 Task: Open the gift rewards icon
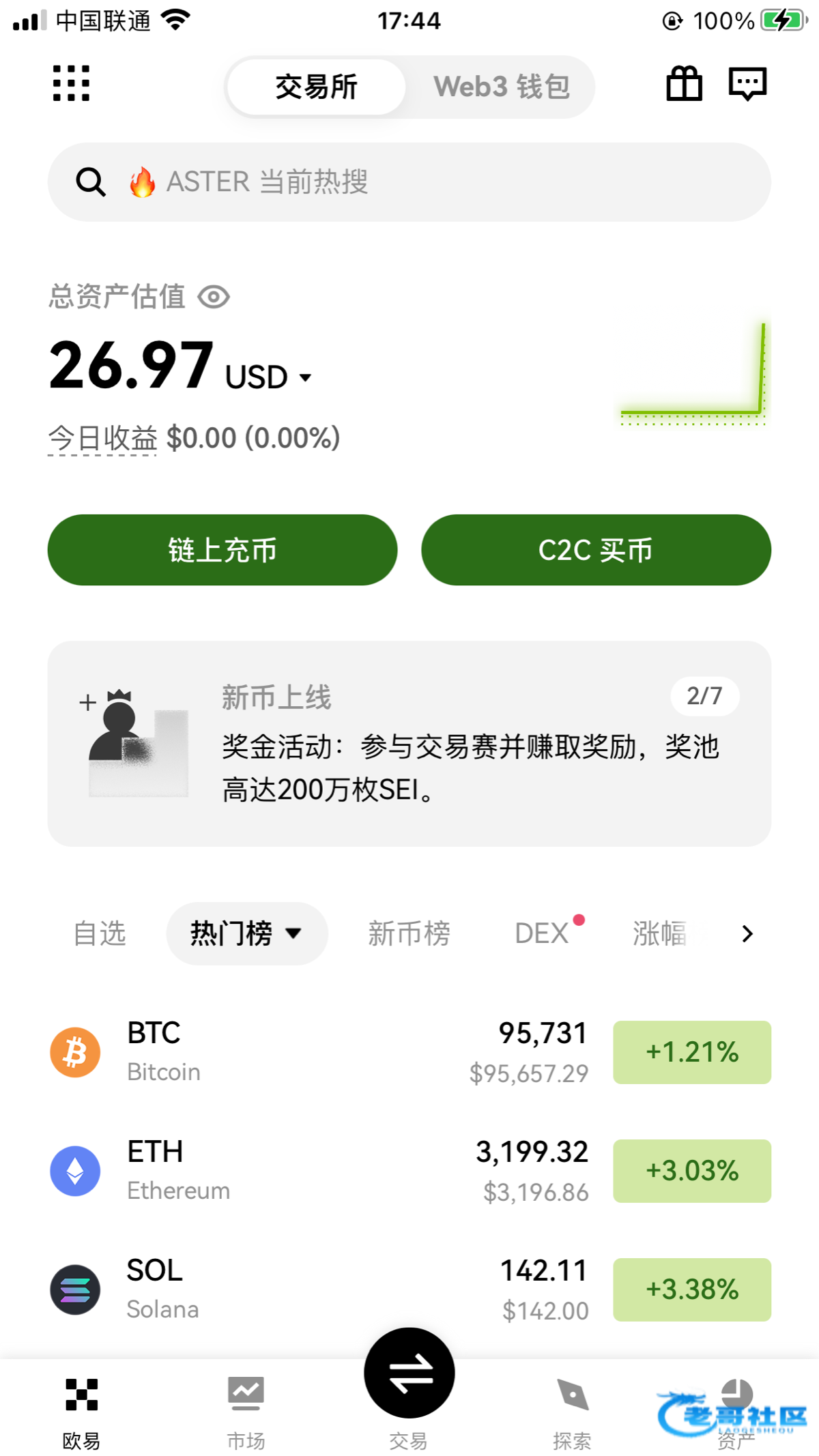(x=684, y=84)
